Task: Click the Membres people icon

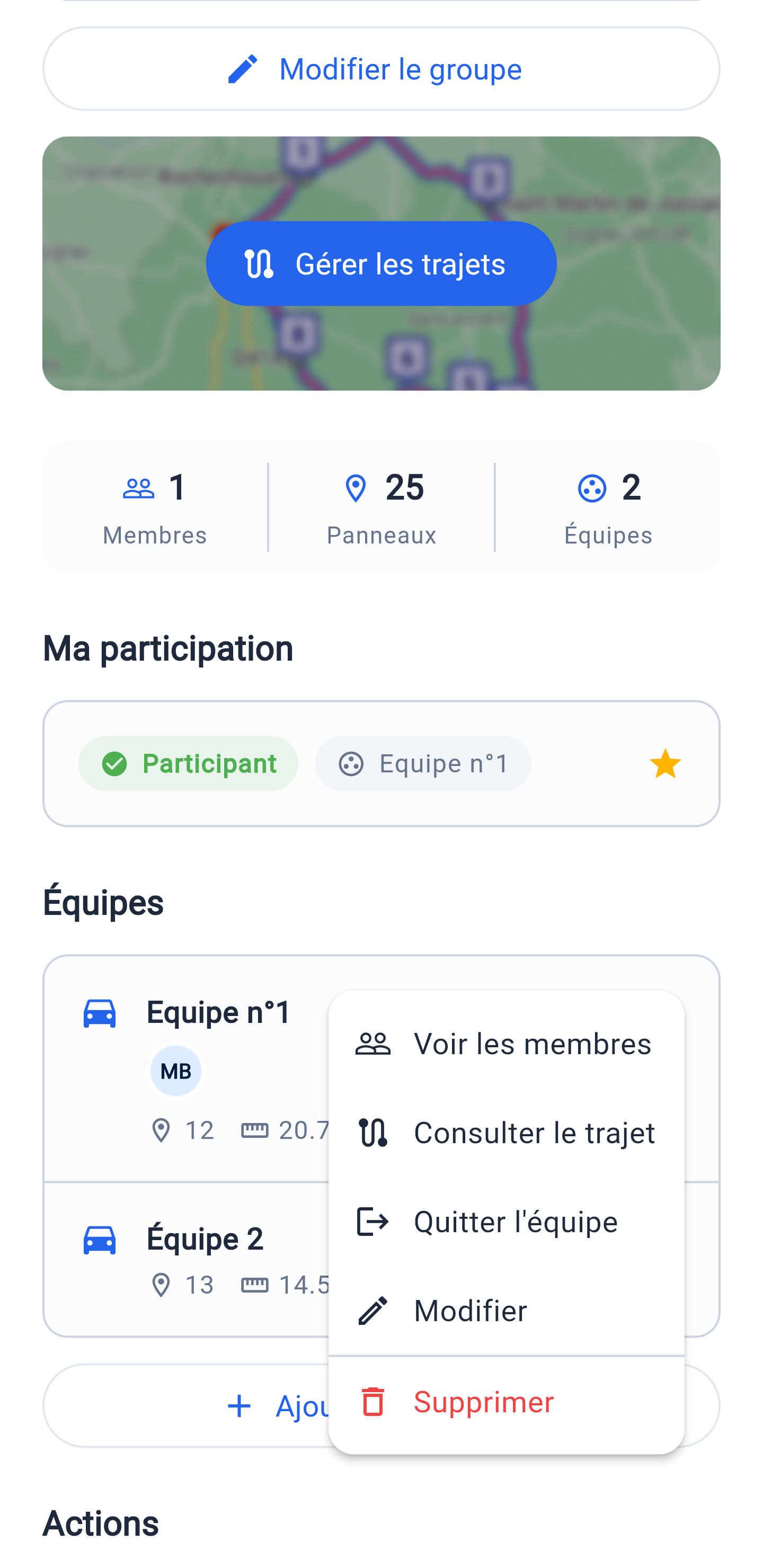Action: [x=138, y=486]
